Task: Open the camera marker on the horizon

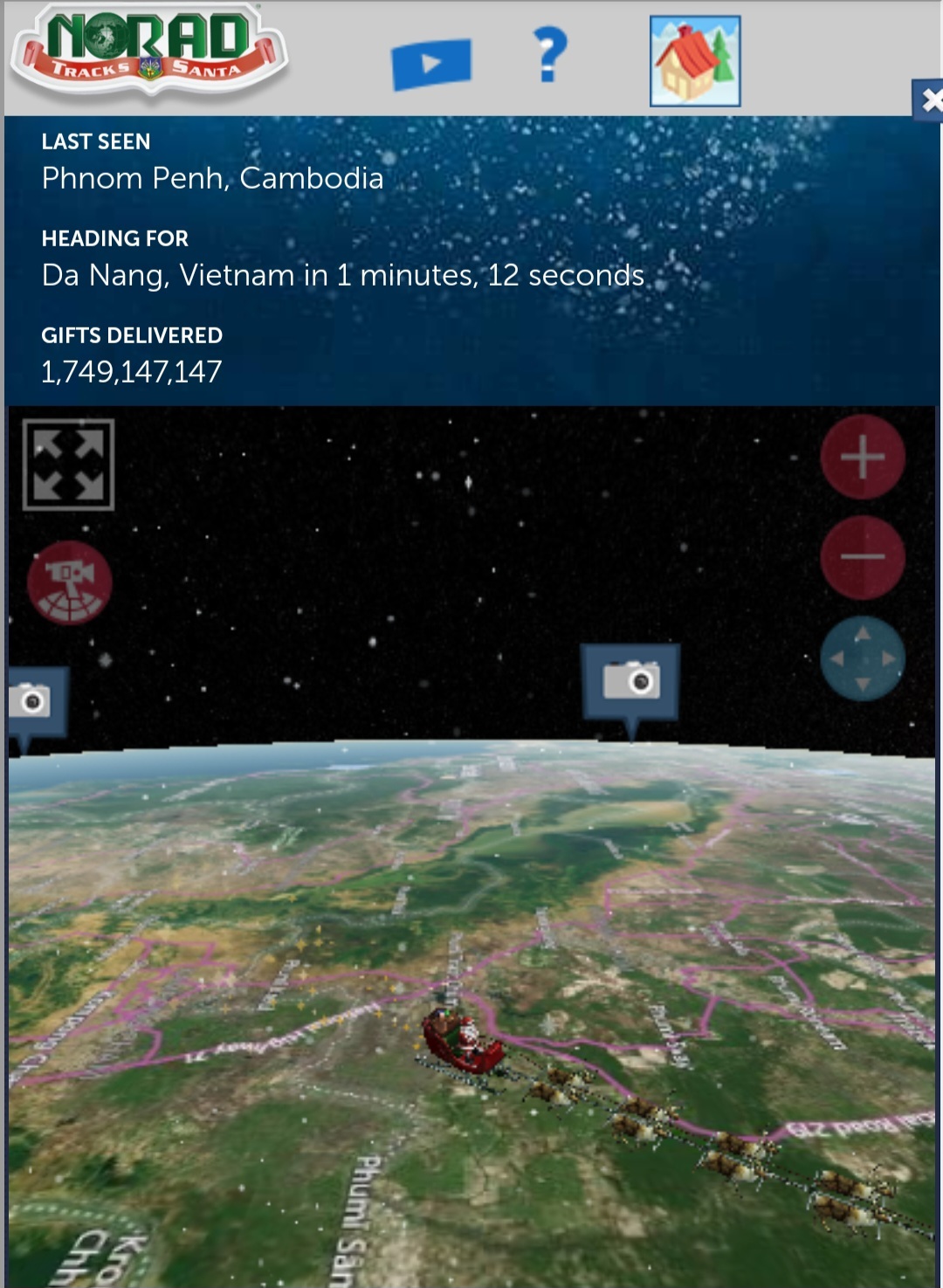Action: pos(631,682)
